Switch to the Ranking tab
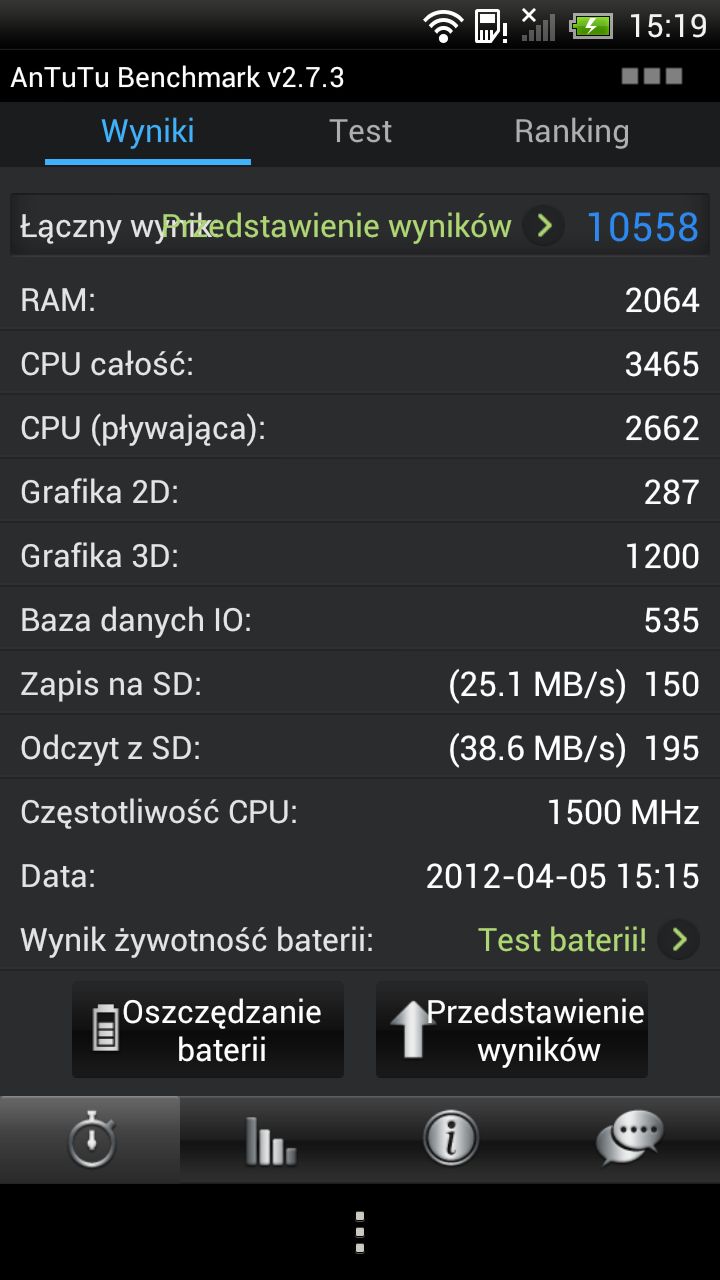This screenshot has width=720, height=1280. point(571,132)
